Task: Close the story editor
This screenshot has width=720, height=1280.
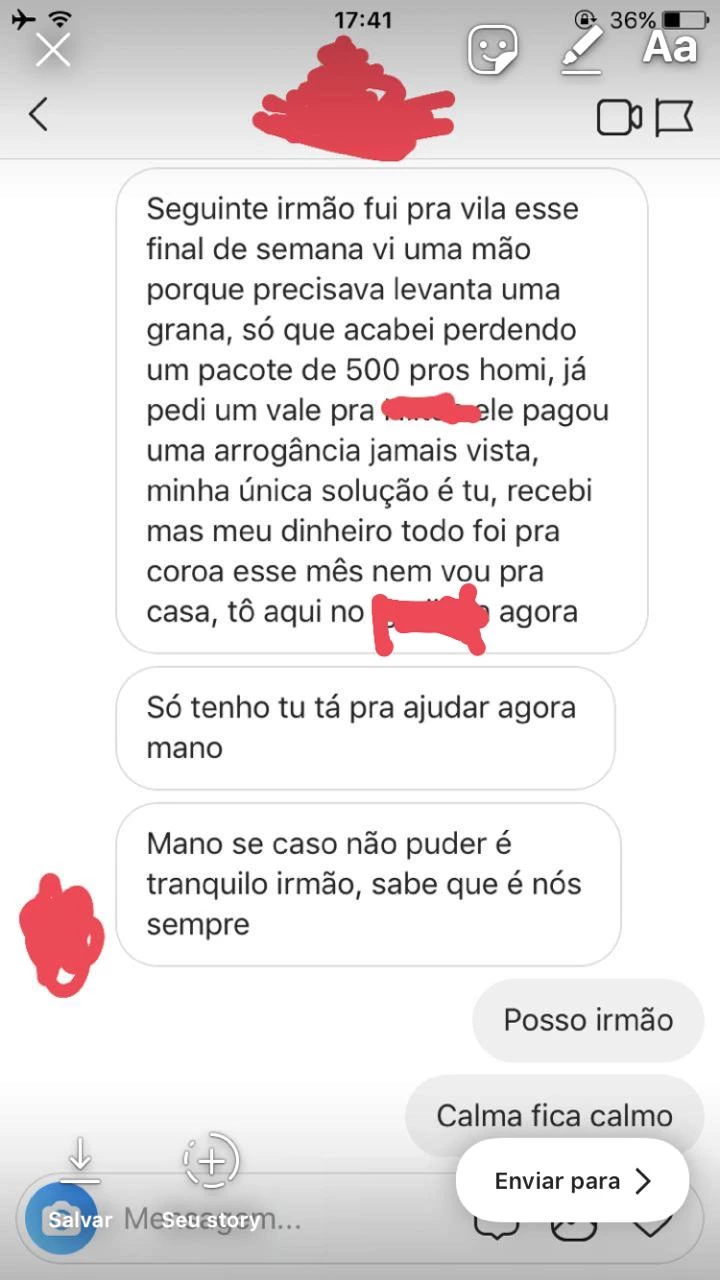Action: tap(52, 48)
